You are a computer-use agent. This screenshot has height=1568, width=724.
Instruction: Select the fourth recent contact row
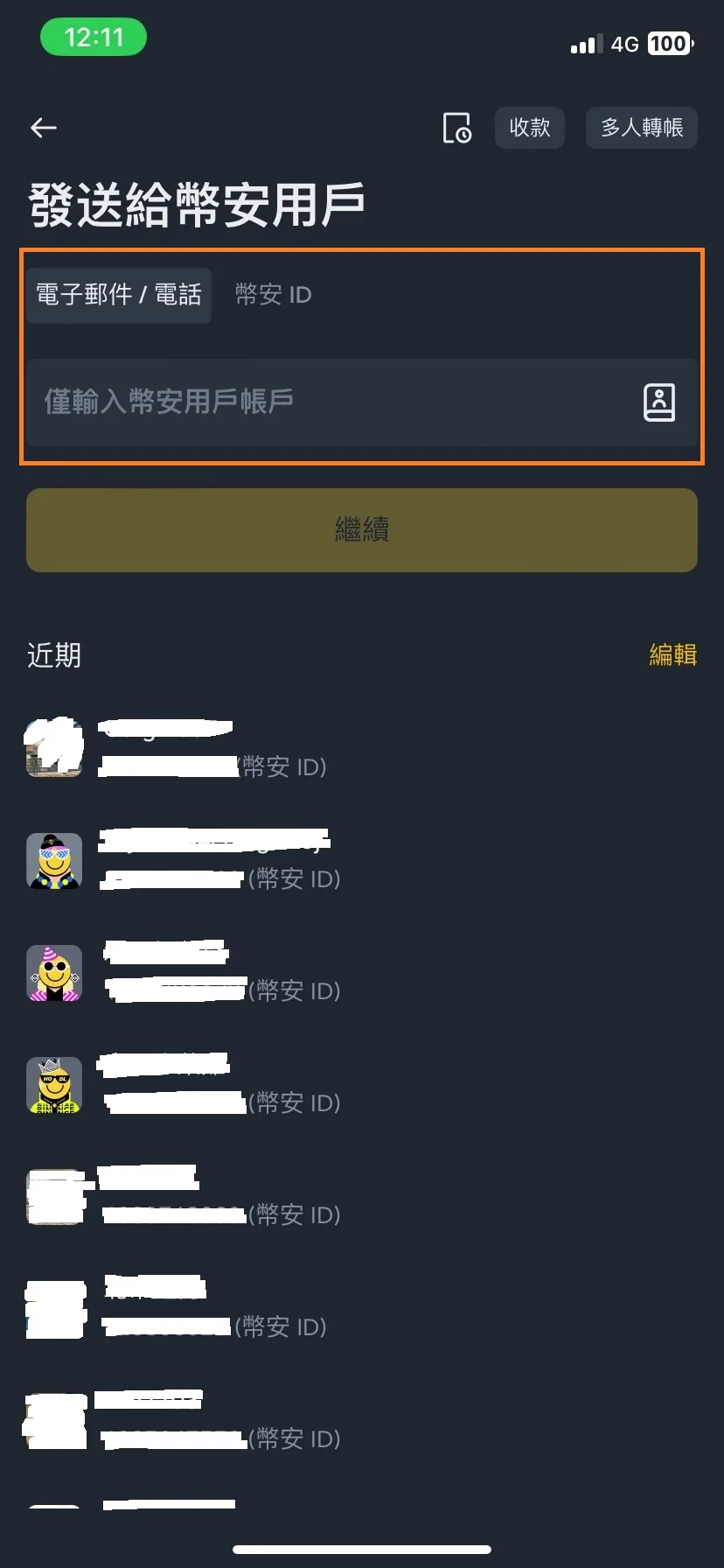(x=219, y=1086)
